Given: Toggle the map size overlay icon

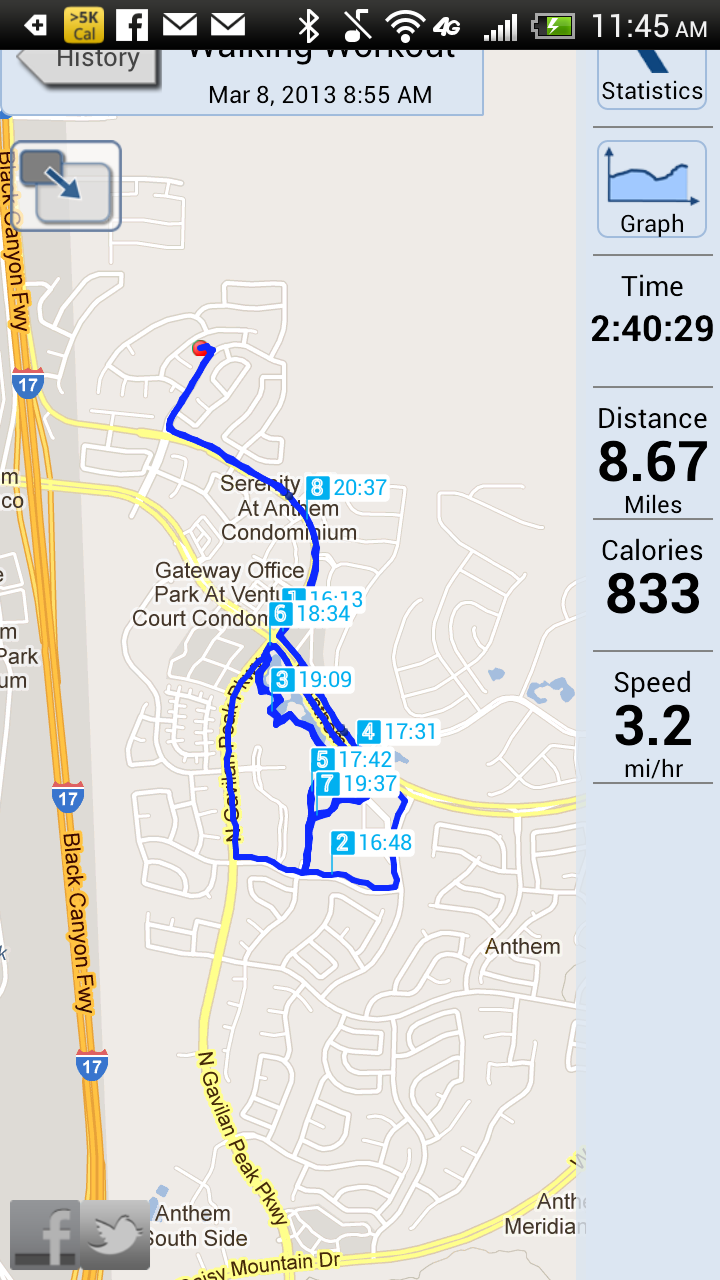Looking at the screenshot, I should 66,185.
